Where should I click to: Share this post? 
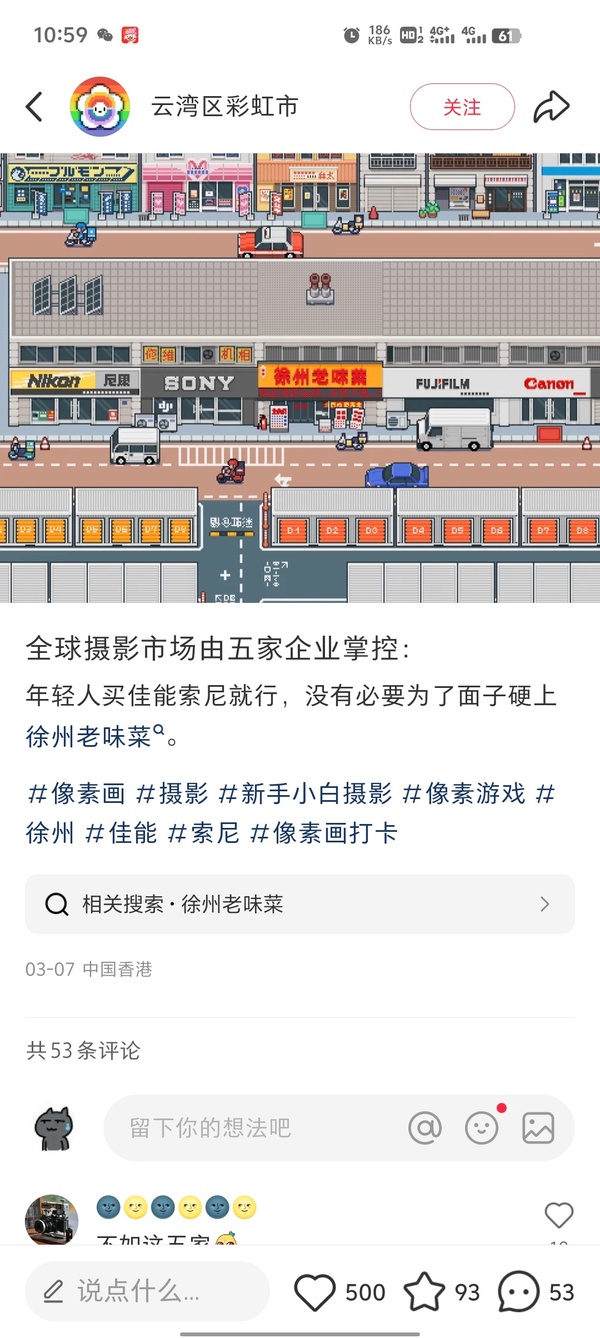[550, 107]
